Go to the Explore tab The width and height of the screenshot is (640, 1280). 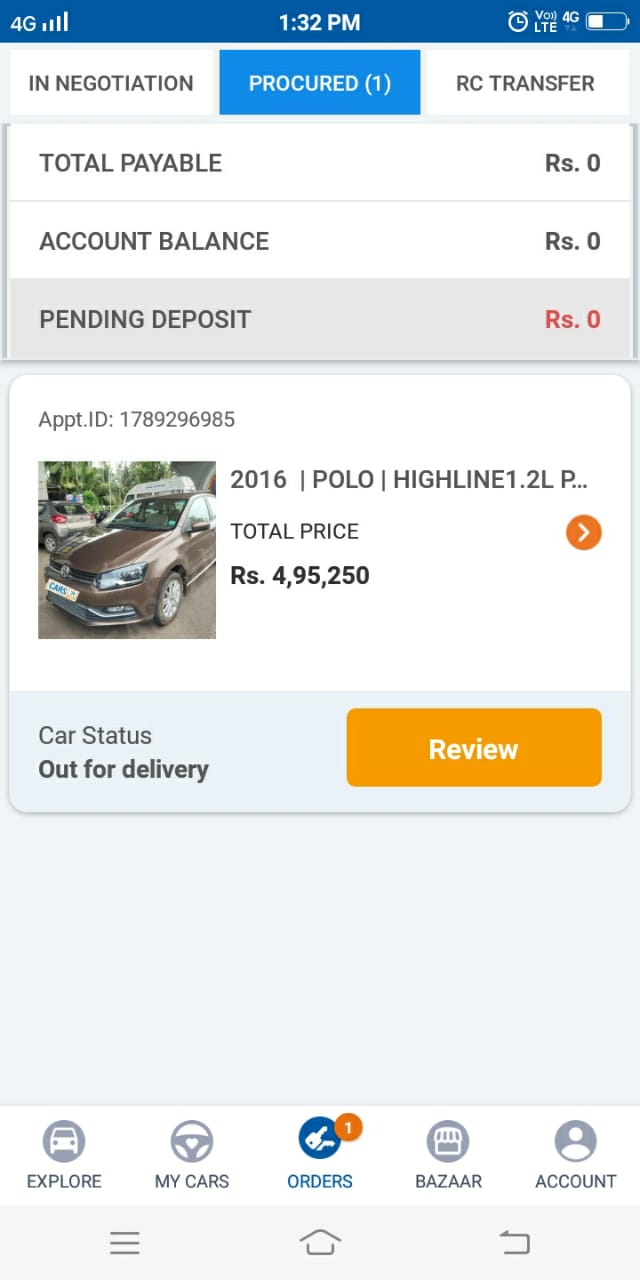point(64,1155)
